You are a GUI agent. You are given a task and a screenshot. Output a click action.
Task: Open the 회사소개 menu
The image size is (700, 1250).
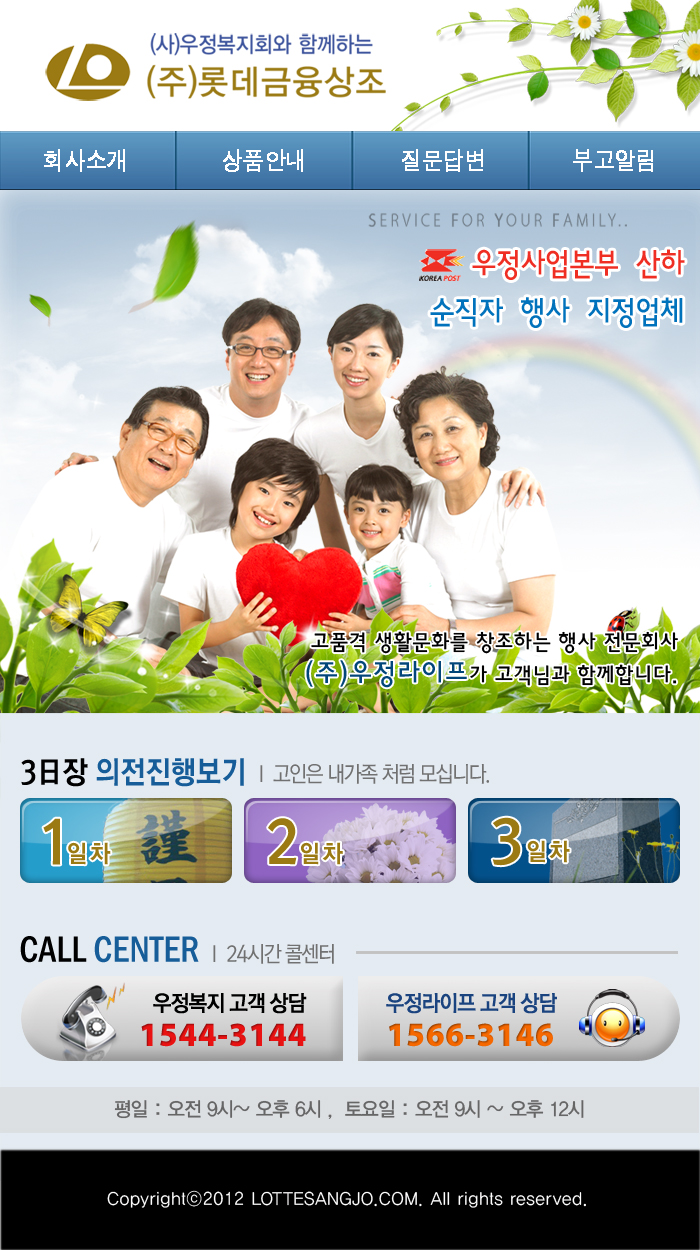tap(87, 160)
